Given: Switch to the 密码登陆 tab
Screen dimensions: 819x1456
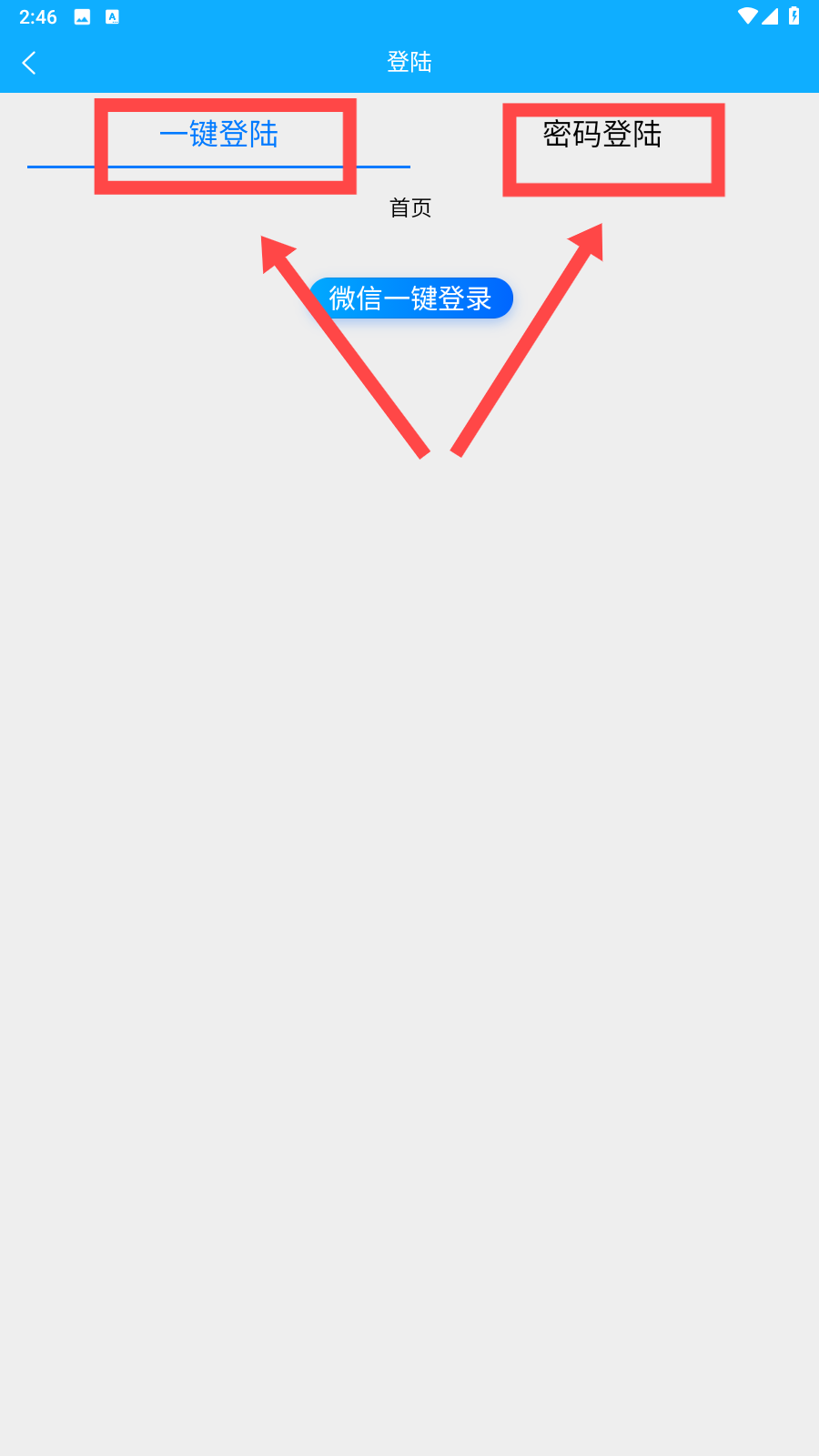Looking at the screenshot, I should pos(602,135).
